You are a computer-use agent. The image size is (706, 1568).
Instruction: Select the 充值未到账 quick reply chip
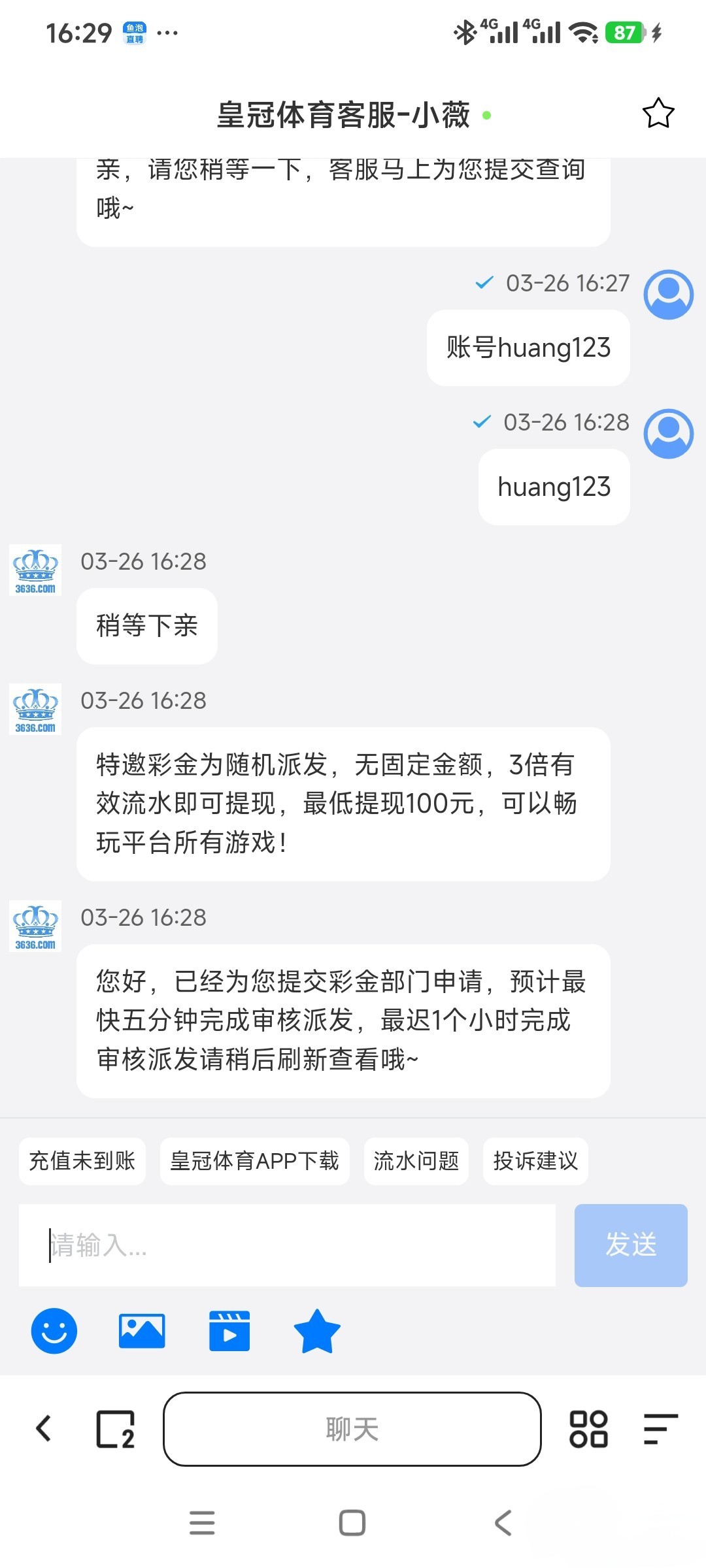82,1161
